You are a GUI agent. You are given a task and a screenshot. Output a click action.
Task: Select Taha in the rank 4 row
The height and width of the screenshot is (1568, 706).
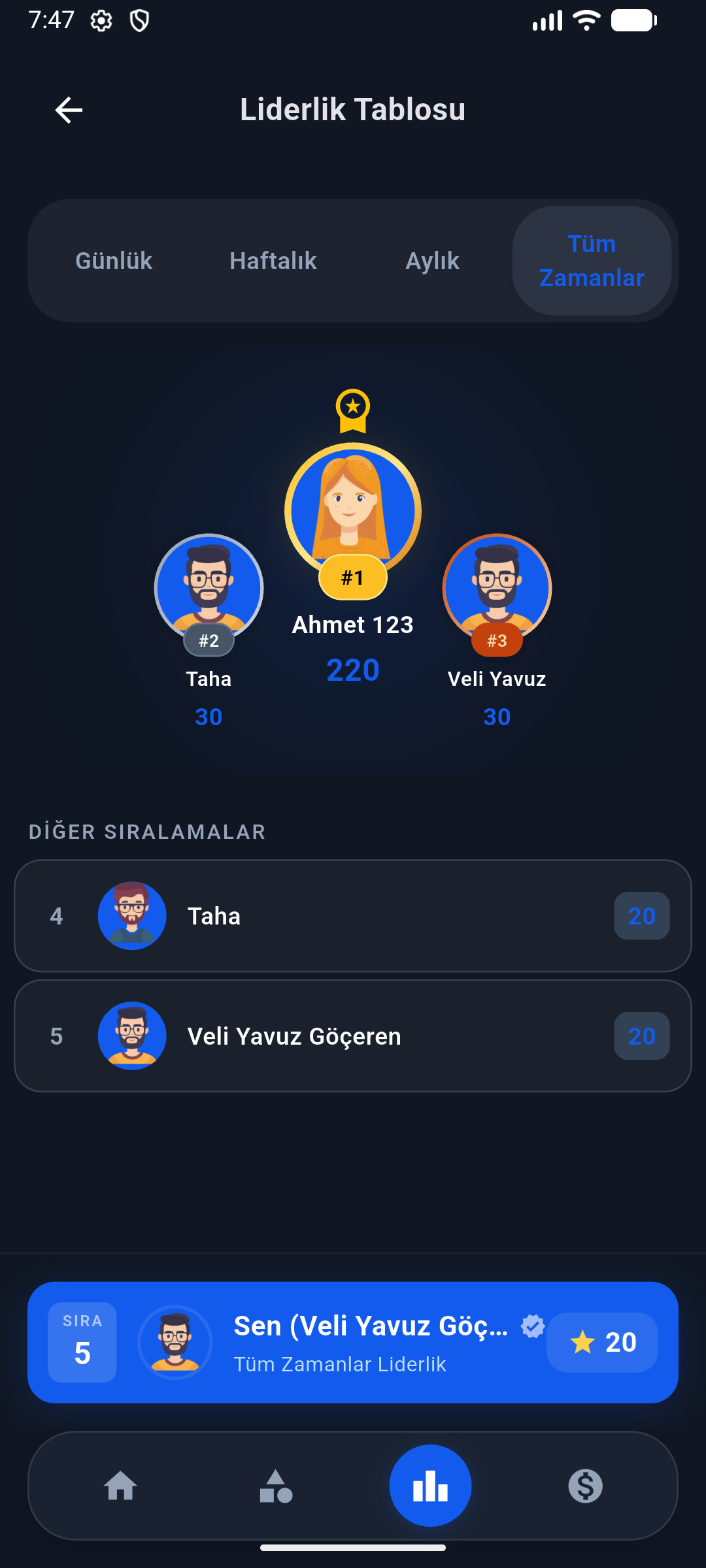pyautogui.click(x=353, y=915)
